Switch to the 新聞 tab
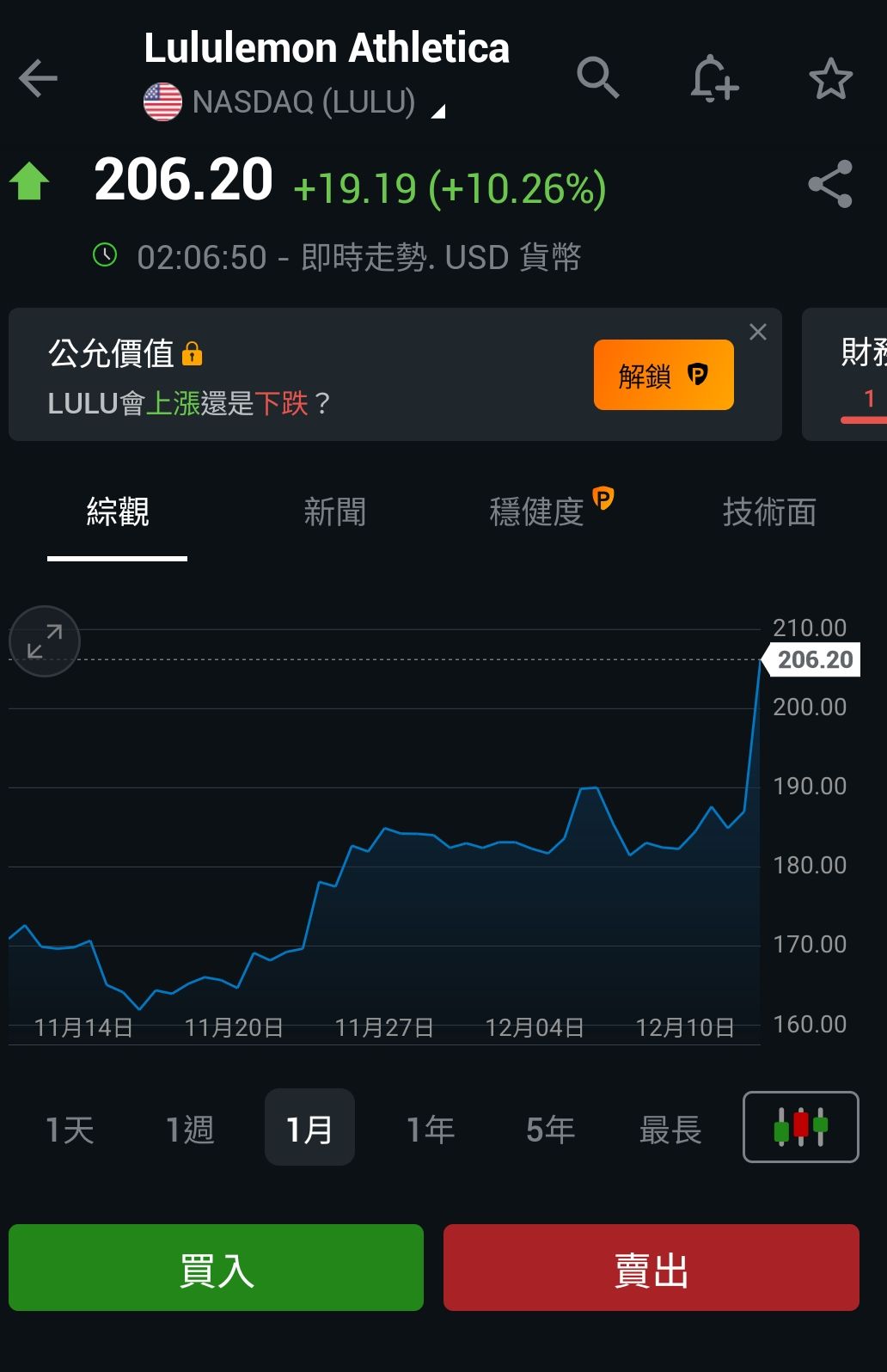 pos(334,512)
